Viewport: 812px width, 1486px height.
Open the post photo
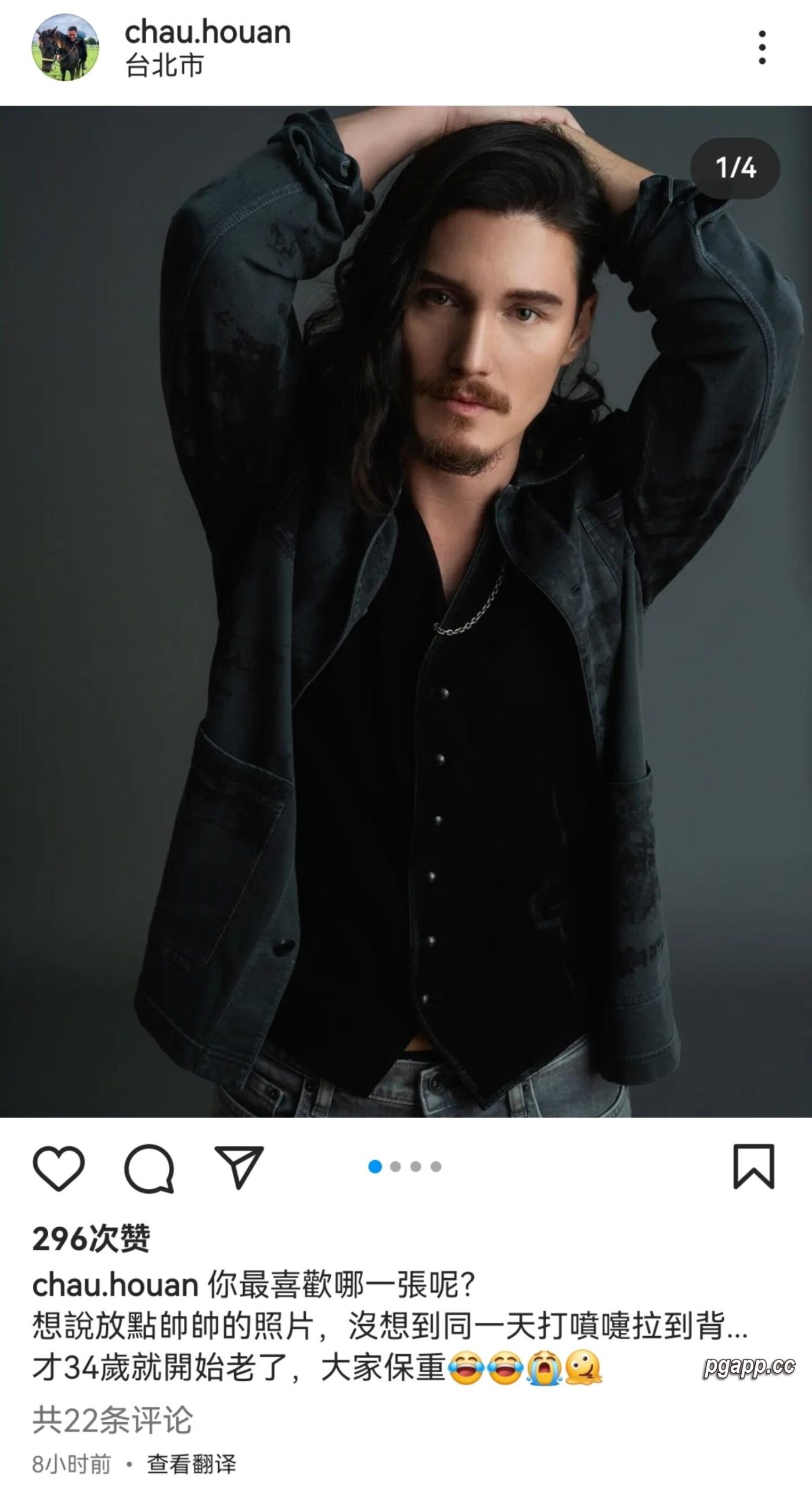point(406,609)
